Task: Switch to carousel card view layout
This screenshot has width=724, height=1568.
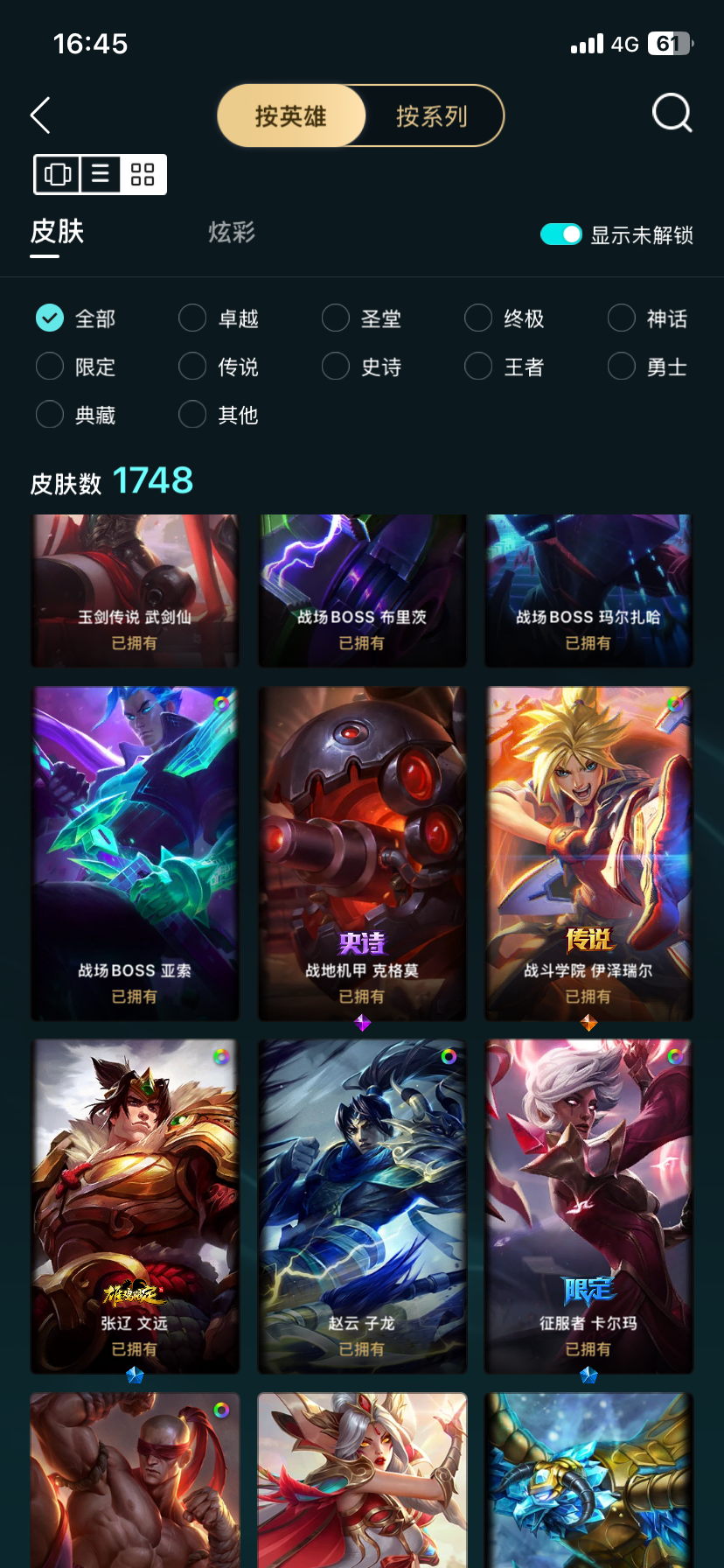Action: (58, 174)
